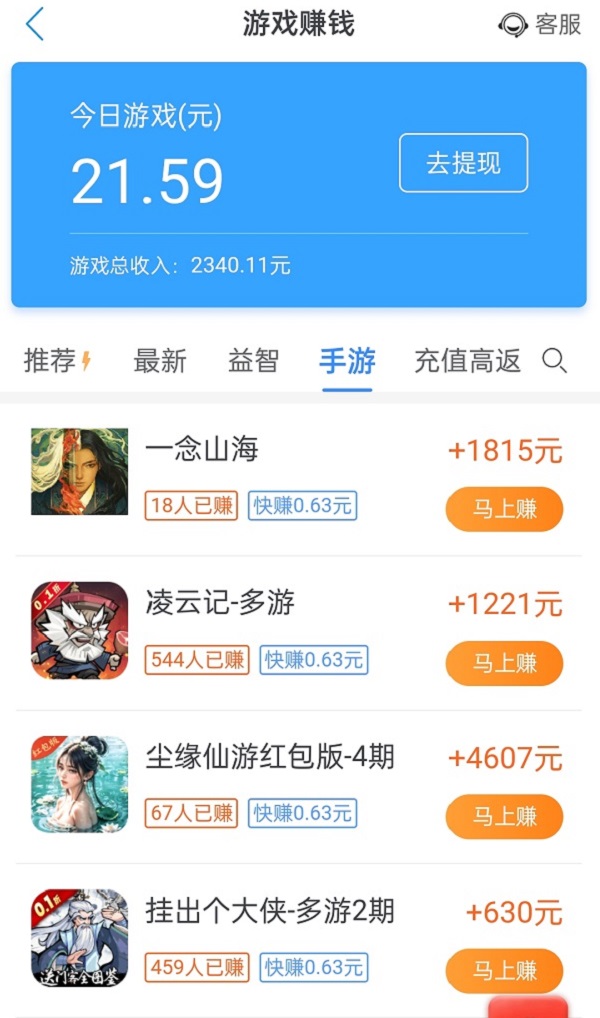The height and width of the screenshot is (1018, 600).
Task: Switch to the 最新 tab
Action: [x=160, y=361]
